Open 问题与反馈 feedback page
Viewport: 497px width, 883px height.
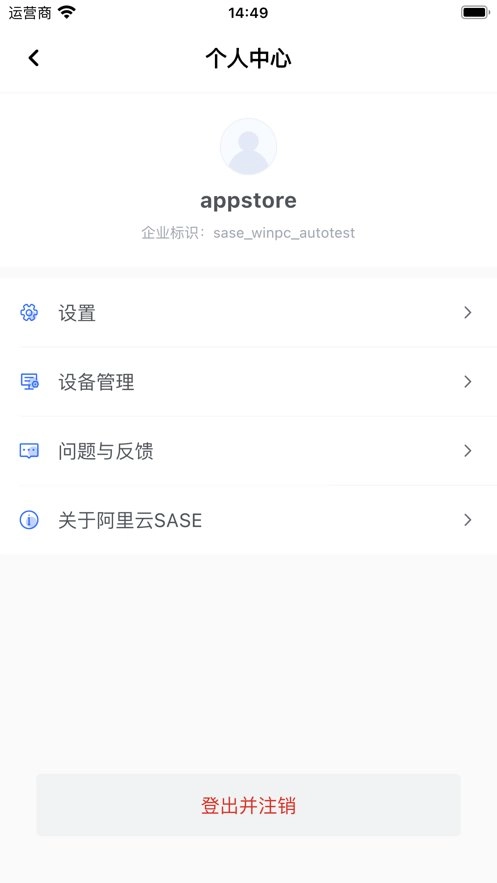[x=248, y=451]
